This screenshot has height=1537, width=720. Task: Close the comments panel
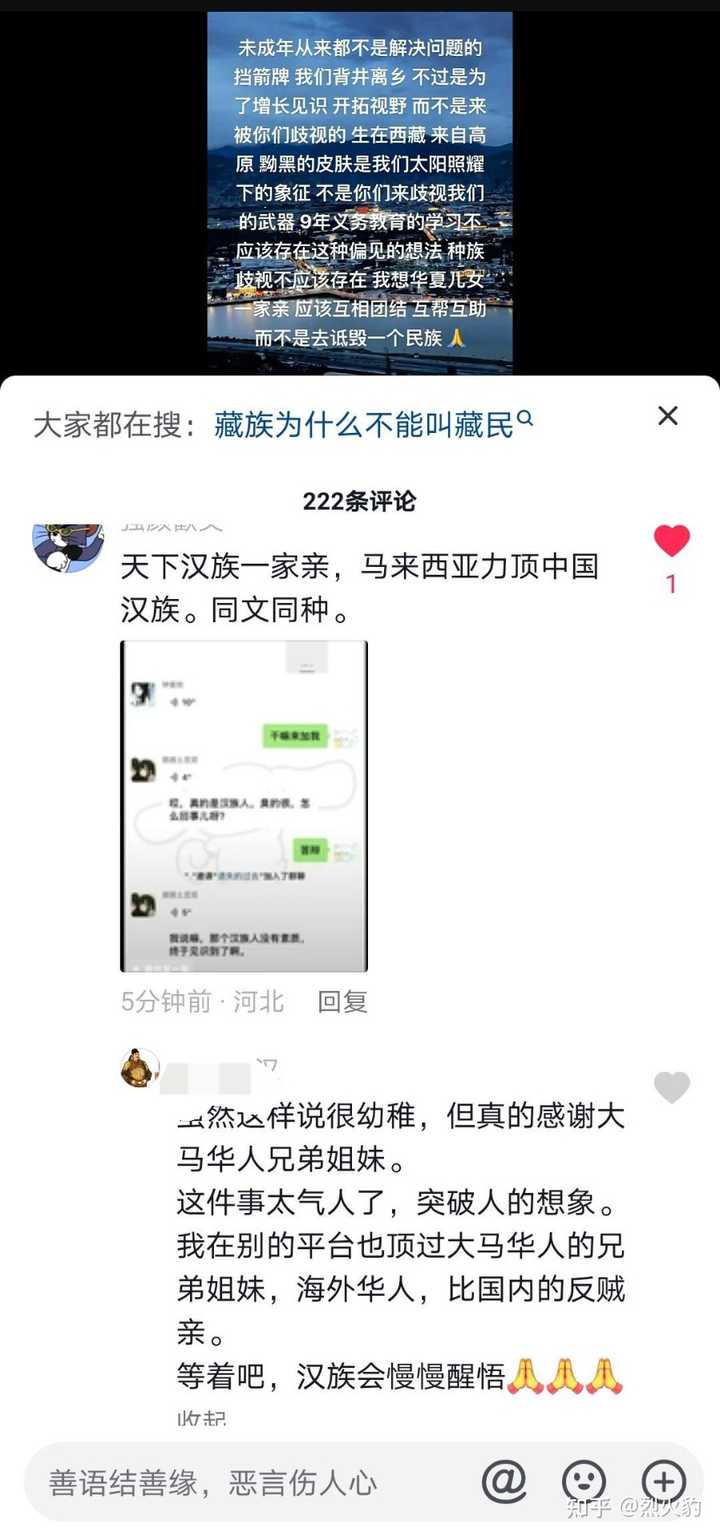tap(668, 416)
